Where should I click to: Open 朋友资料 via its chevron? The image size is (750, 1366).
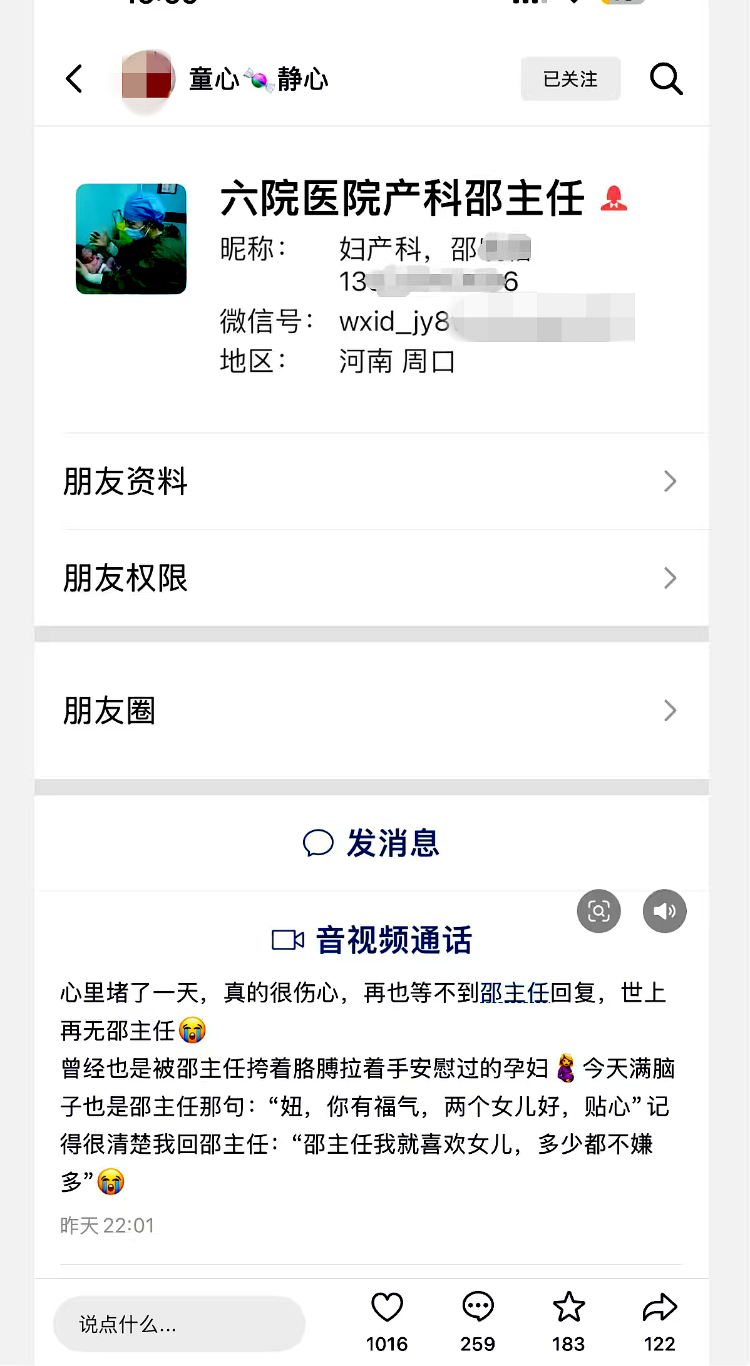[x=669, y=481]
